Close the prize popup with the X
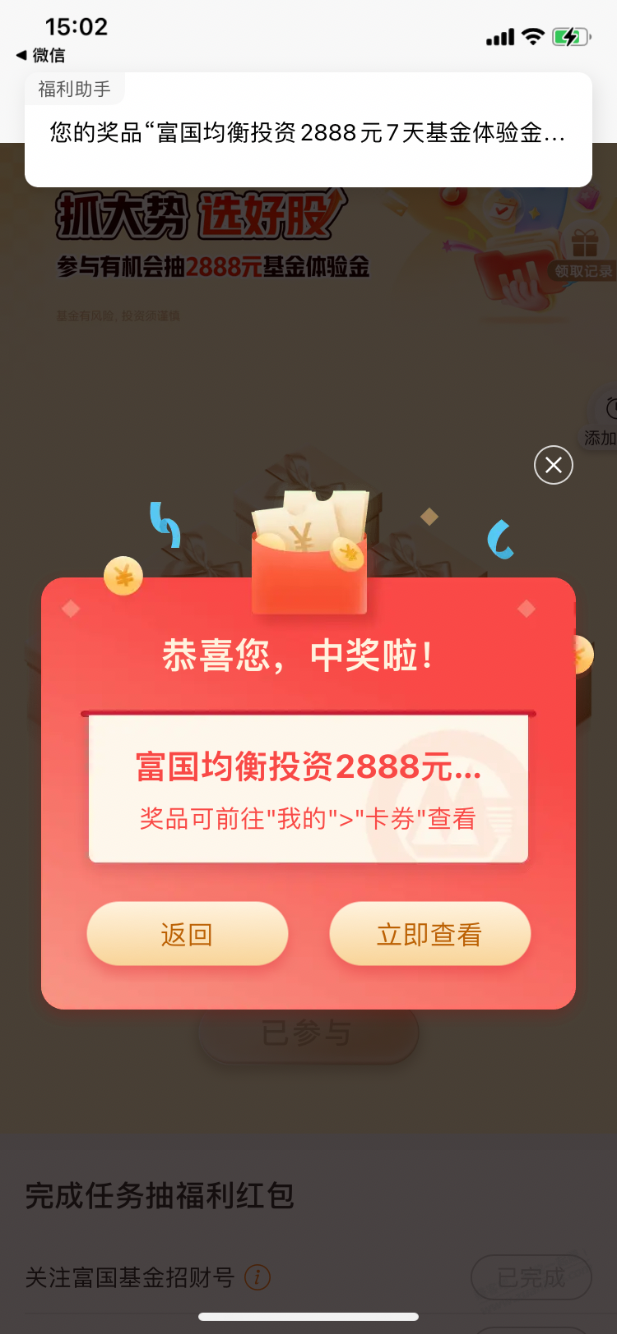Viewport: 617px width, 1334px height. pyautogui.click(x=553, y=465)
